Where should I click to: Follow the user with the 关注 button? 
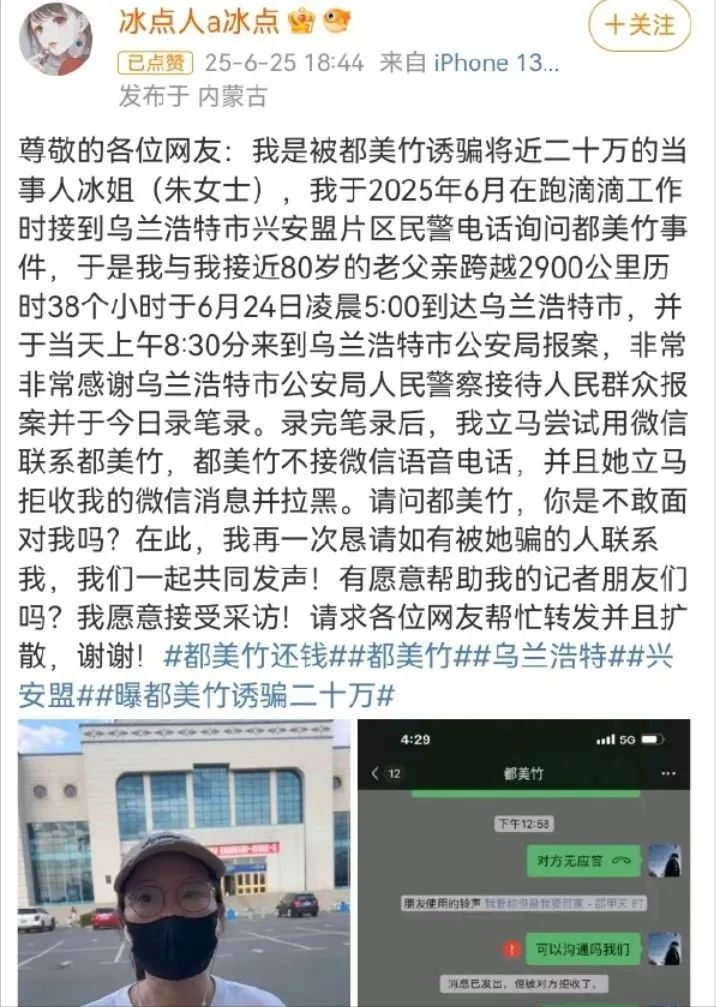click(640, 26)
